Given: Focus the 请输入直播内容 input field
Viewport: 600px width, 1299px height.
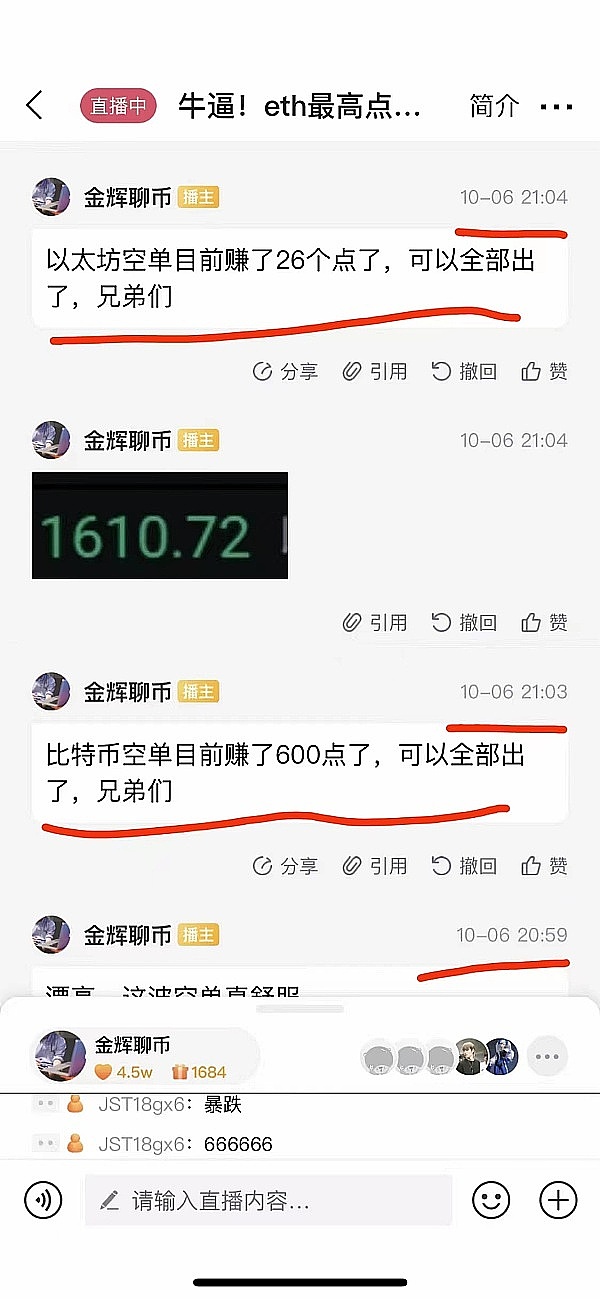Looking at the screenshot, I should point(268,1200).
